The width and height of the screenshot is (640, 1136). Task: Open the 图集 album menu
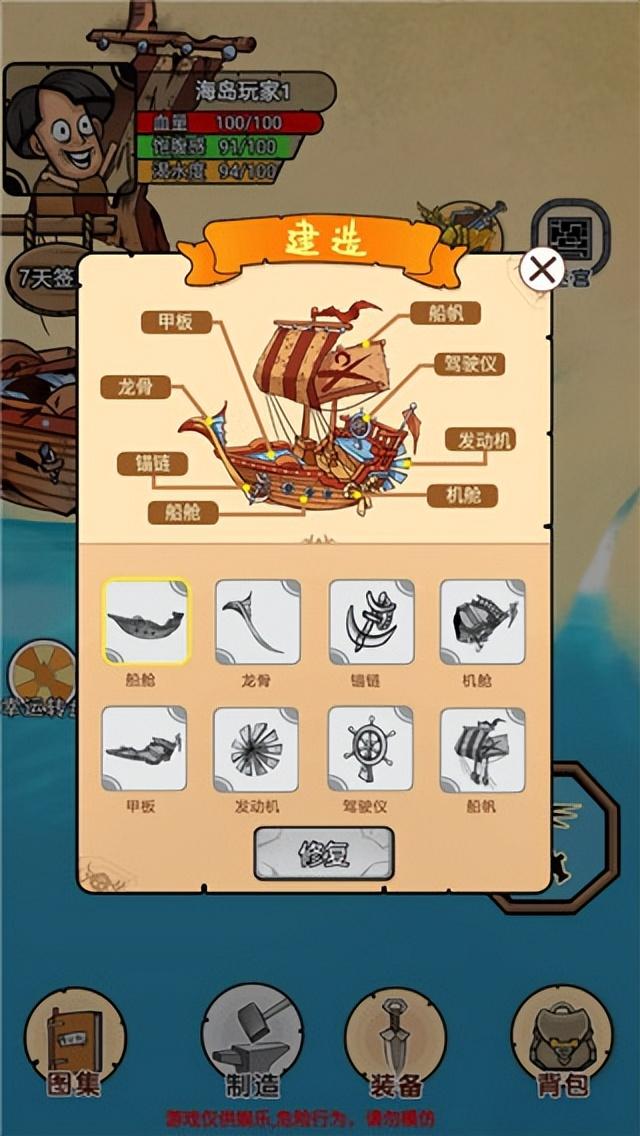click(75, 1041)
